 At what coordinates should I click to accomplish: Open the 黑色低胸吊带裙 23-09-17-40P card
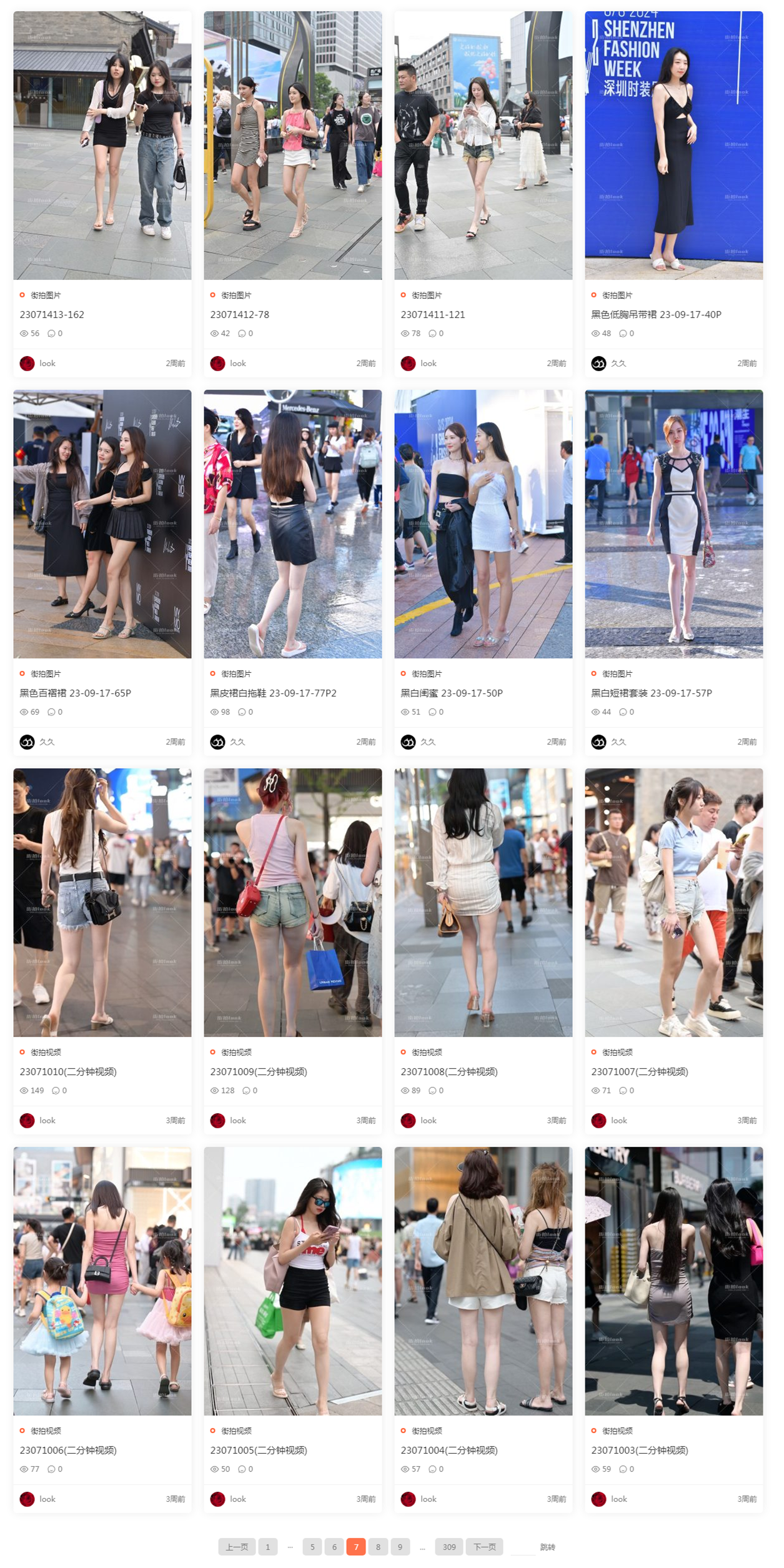656,314
